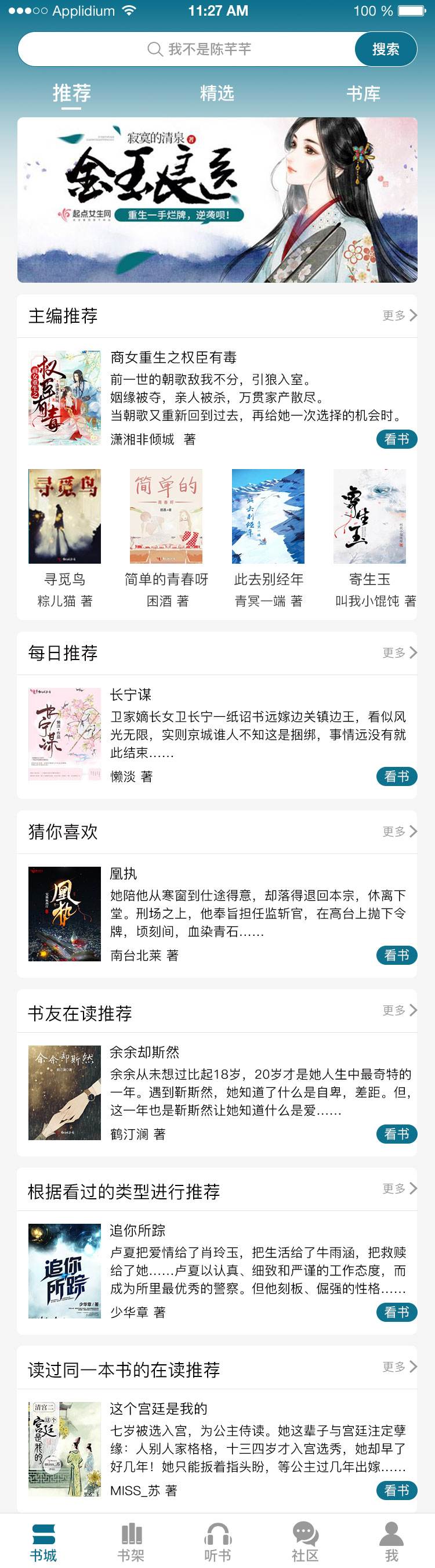435x1568 pixels.
Task: Tap 看书 for 长宁谋
Action: coord(396,776)
